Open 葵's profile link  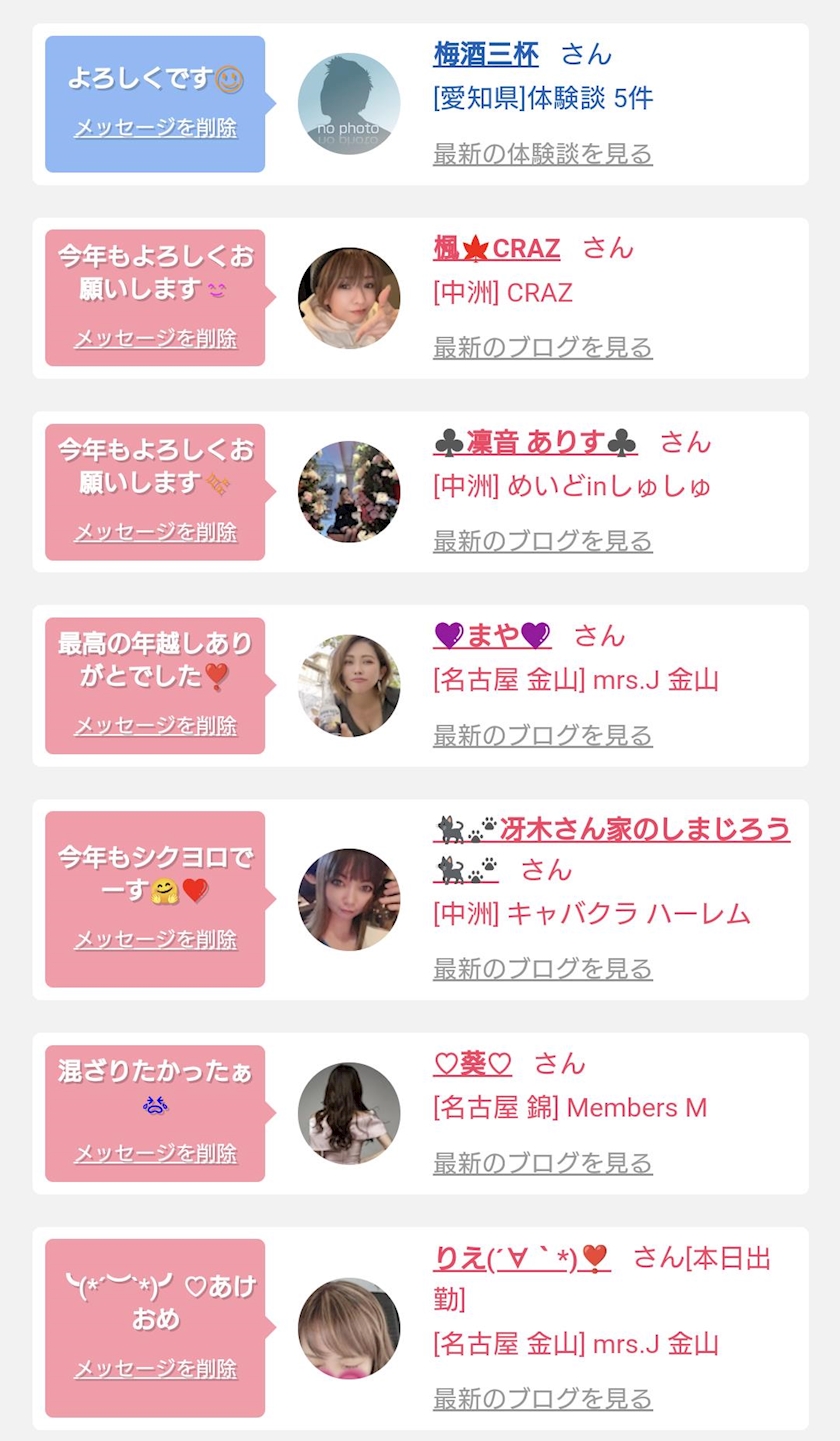(472, 1063)
